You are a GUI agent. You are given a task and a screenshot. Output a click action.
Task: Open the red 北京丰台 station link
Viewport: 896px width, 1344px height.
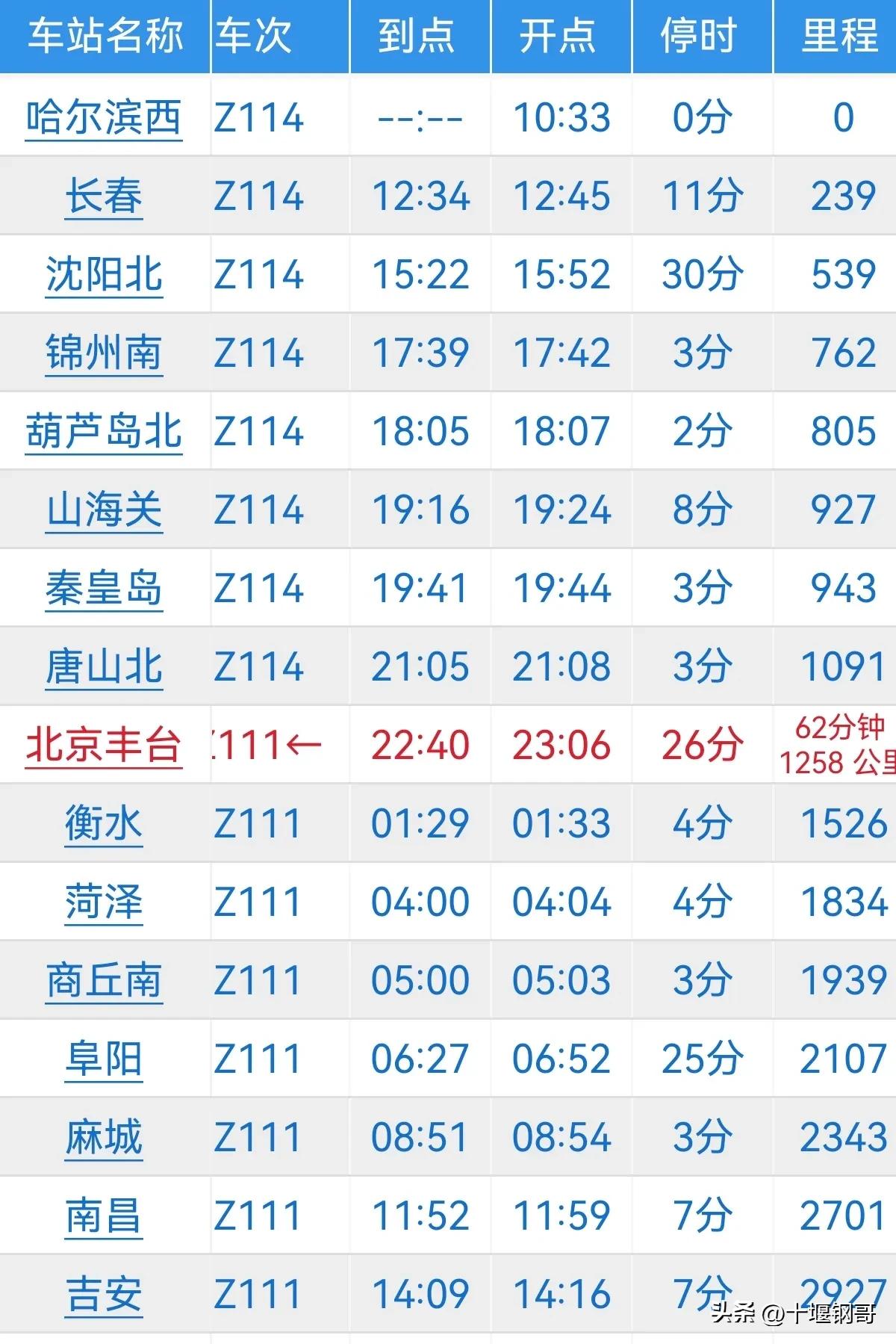104,745
